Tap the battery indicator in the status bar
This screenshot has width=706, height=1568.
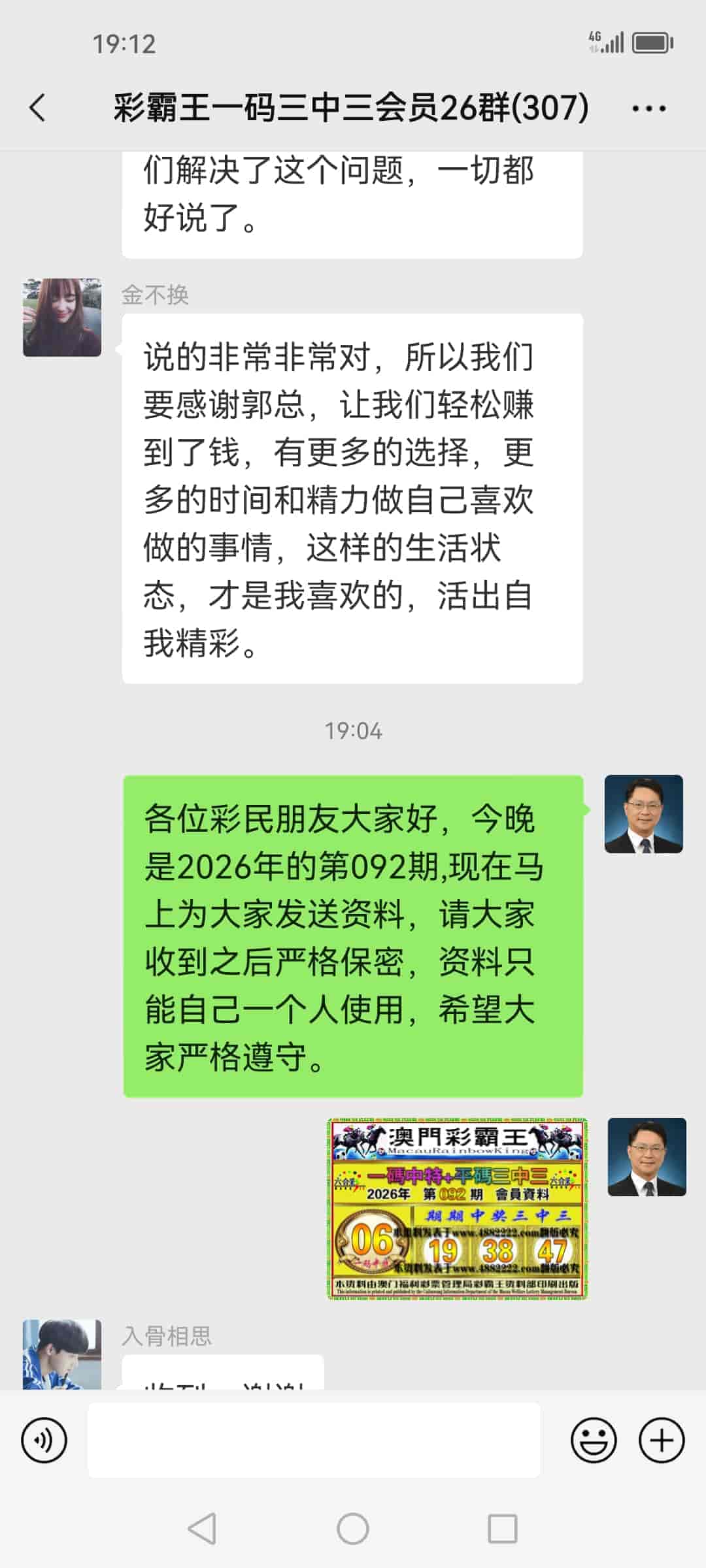coord(650,43)
